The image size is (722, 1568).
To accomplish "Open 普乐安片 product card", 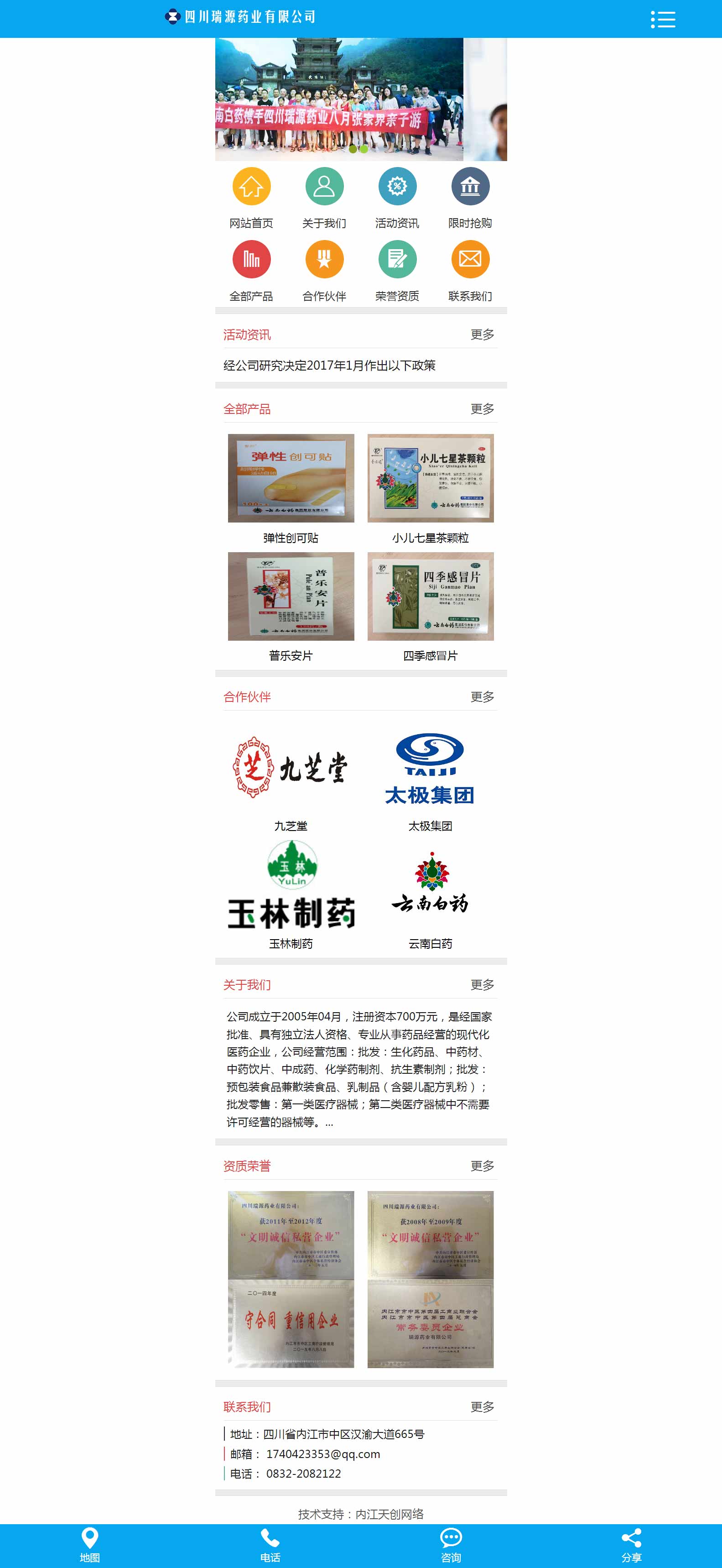I will click(291, 596).
